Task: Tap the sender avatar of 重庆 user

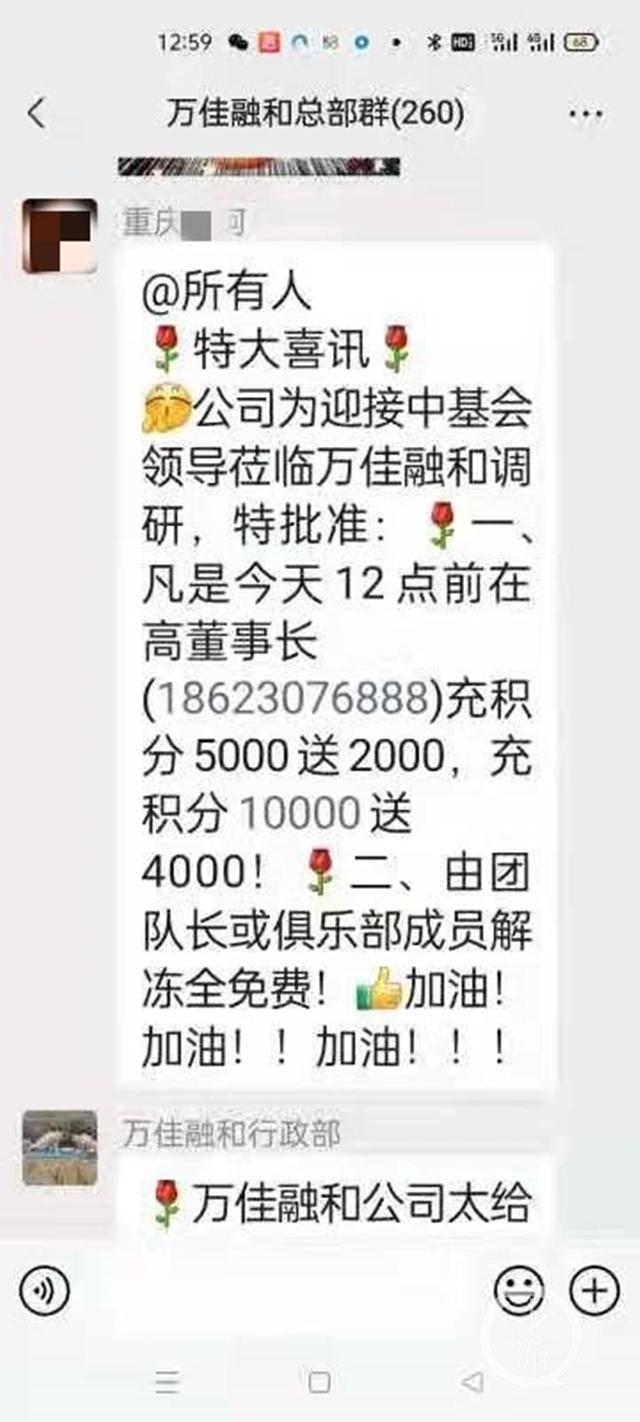Action: [60, 236]
